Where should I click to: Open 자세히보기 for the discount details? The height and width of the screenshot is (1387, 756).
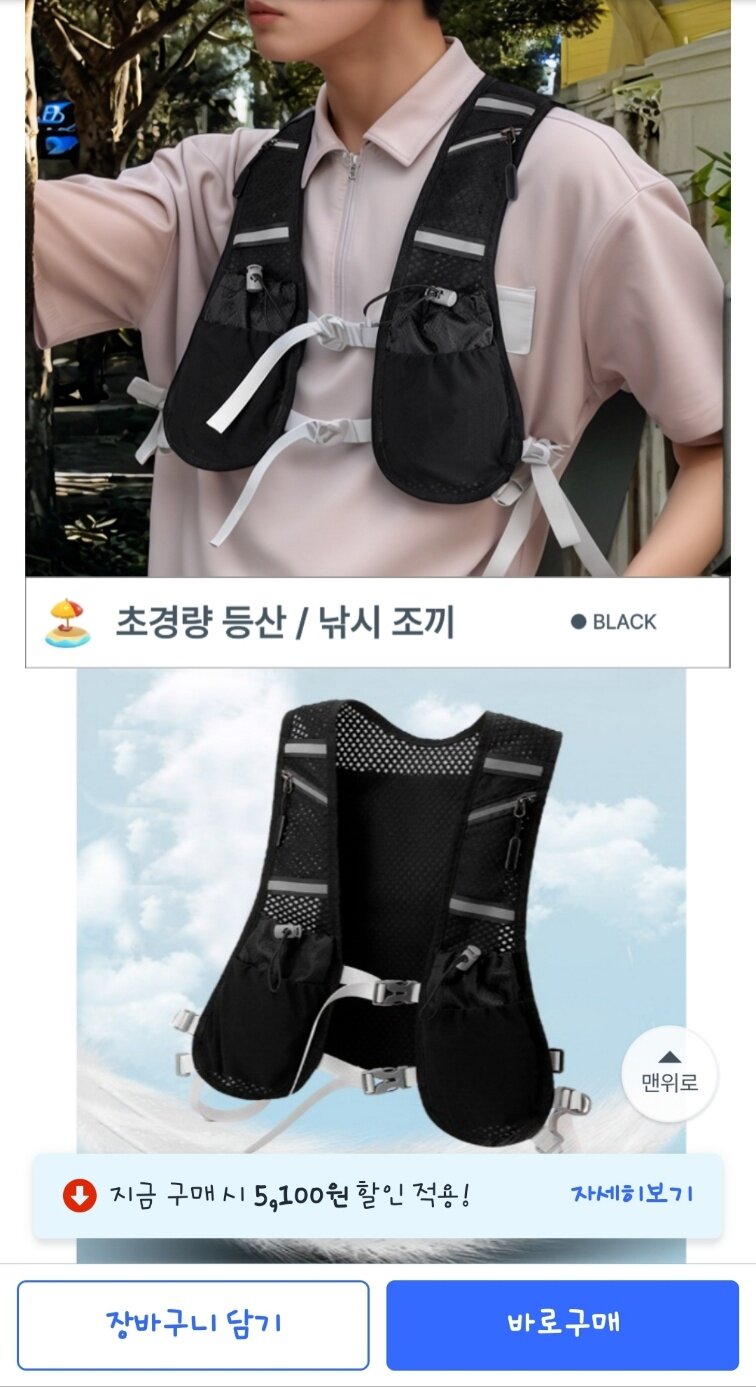[x=632, y=1194]
